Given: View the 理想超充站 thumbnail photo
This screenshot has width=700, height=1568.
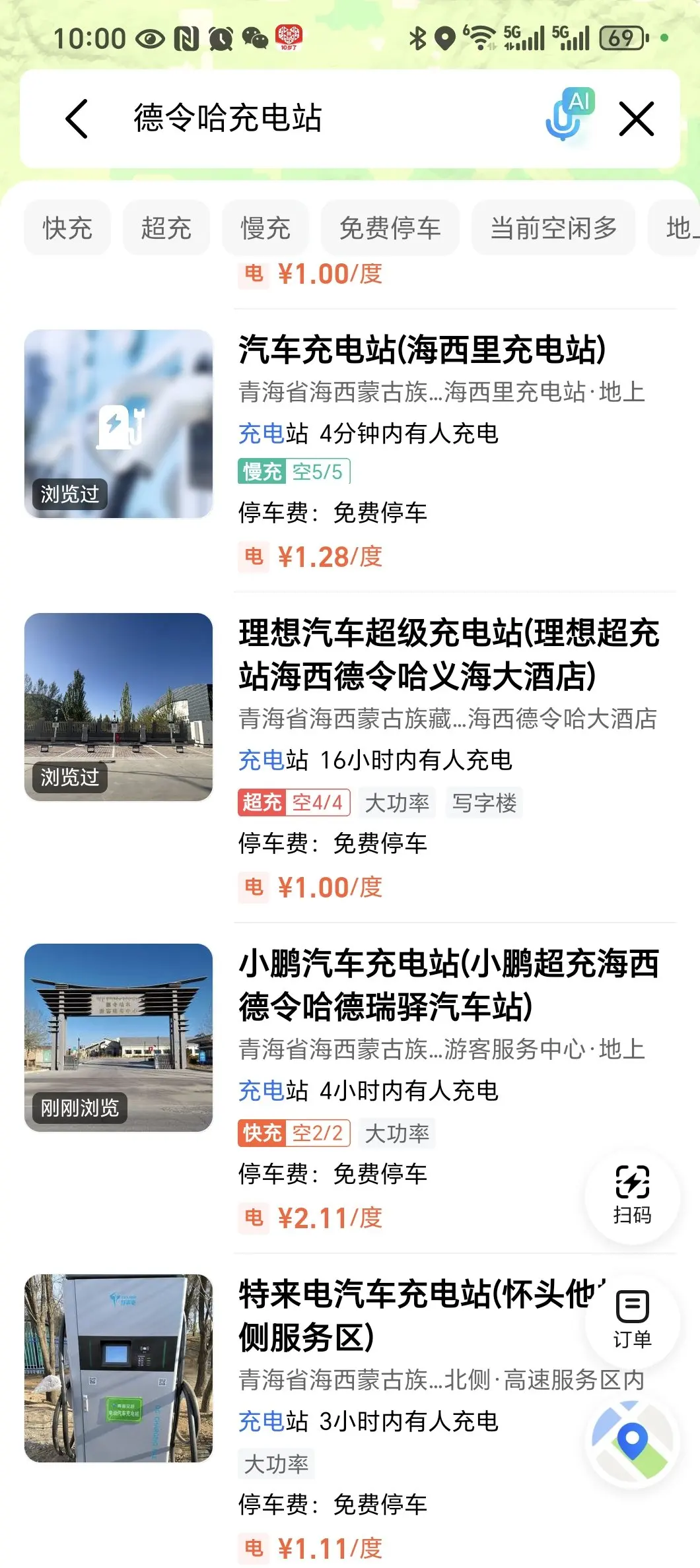Looking at the screenshot, I should pyautogui.click(x=119, y=707).
